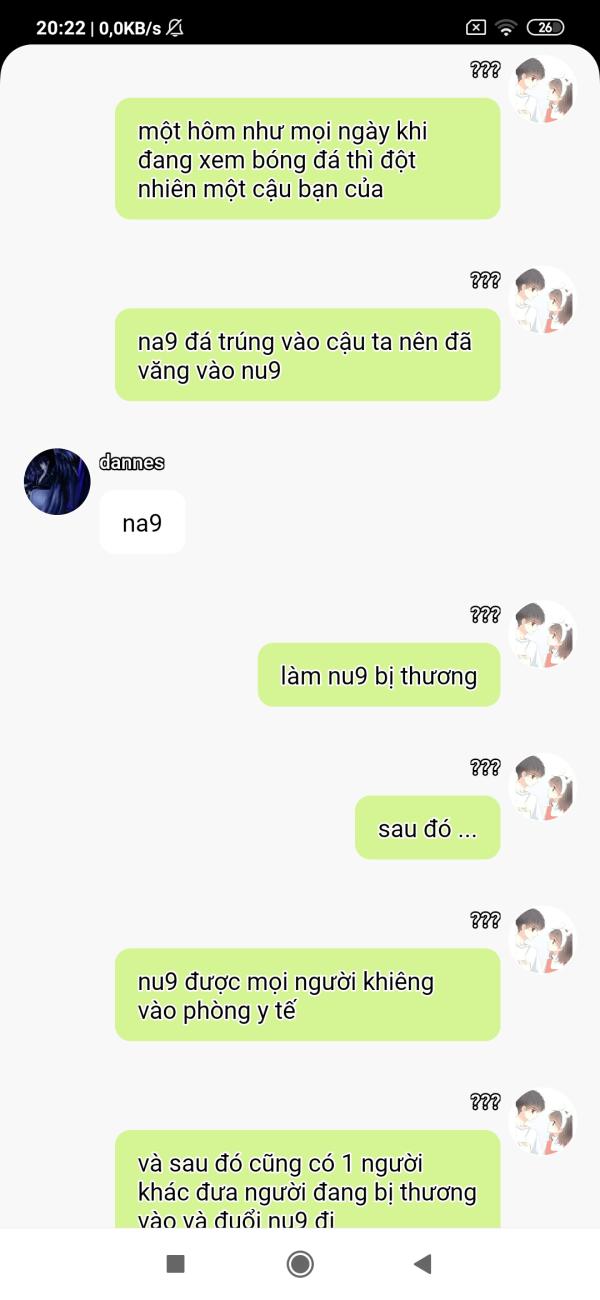600x1300 pixels.
Task: Go back with the system back button
Action: point(422,1264)
